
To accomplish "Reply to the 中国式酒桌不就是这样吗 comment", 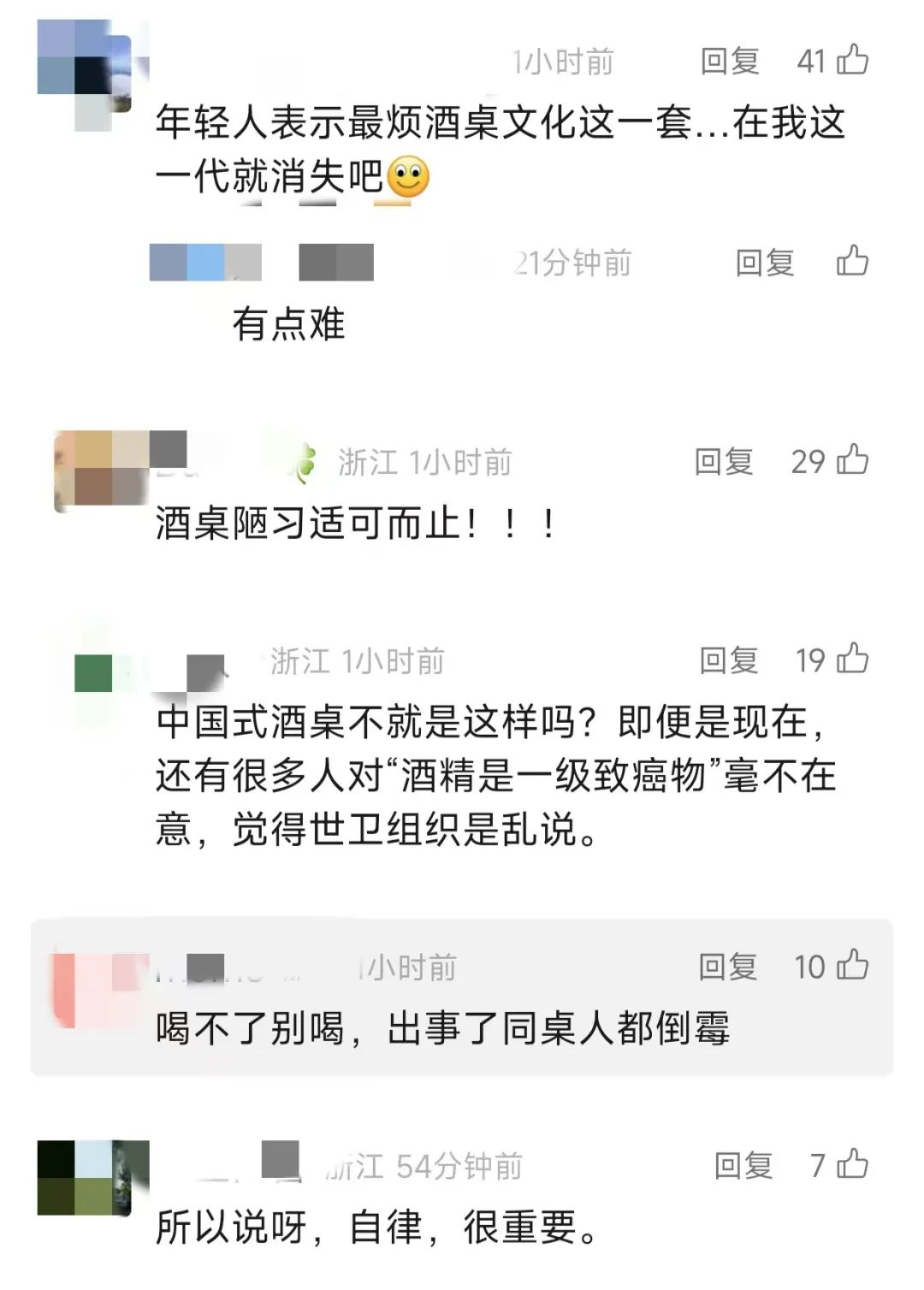I will (728, 660).
